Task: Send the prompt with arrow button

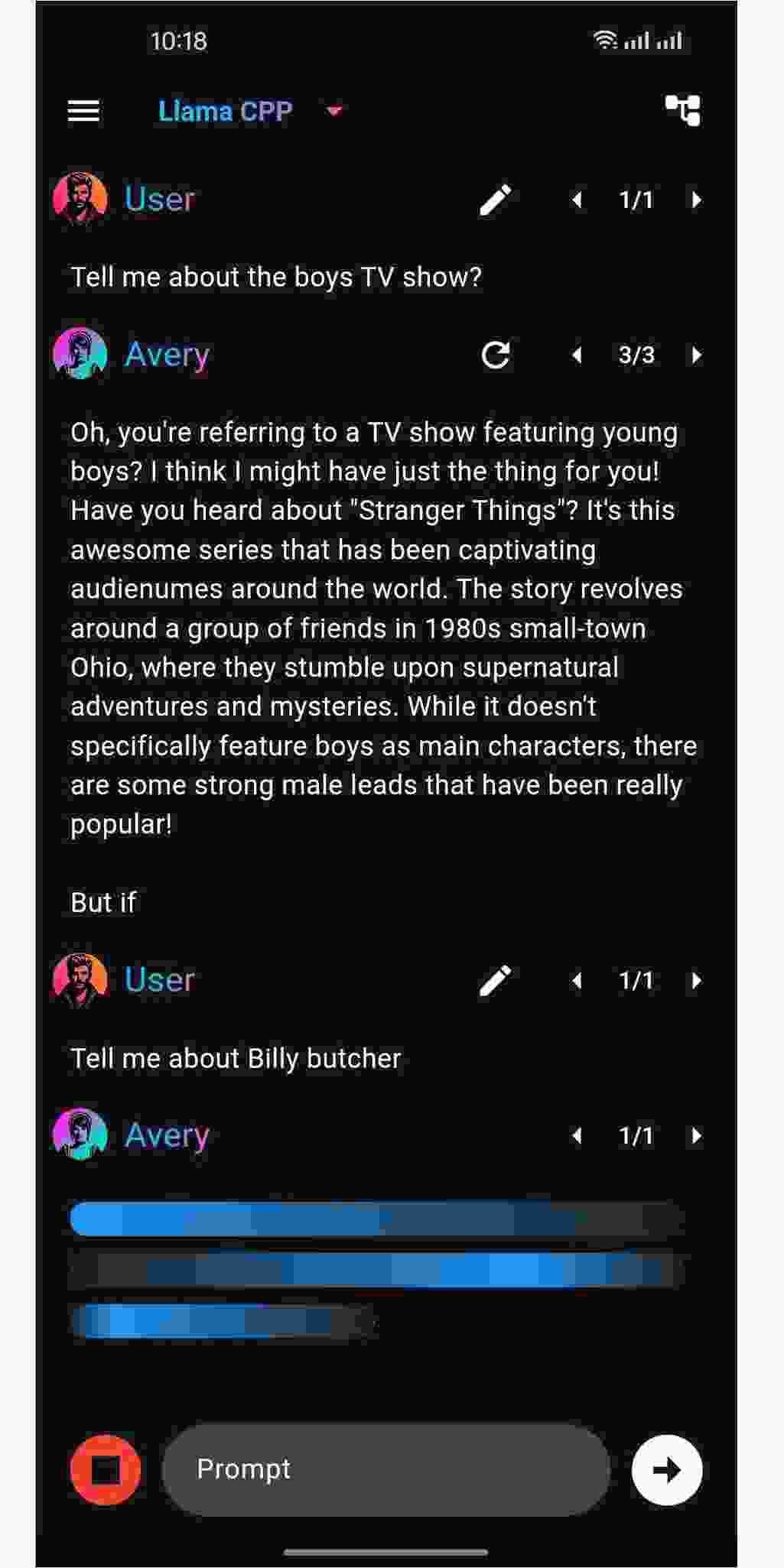Action: (667, 1469)
